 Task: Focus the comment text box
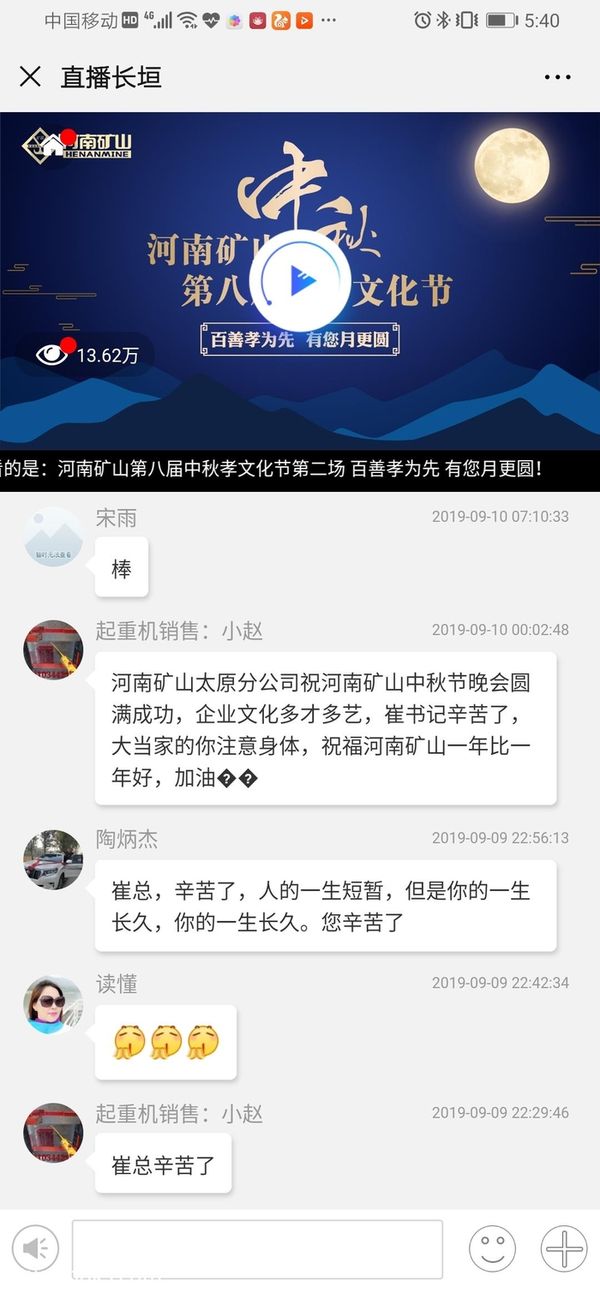coord(257,1248)
